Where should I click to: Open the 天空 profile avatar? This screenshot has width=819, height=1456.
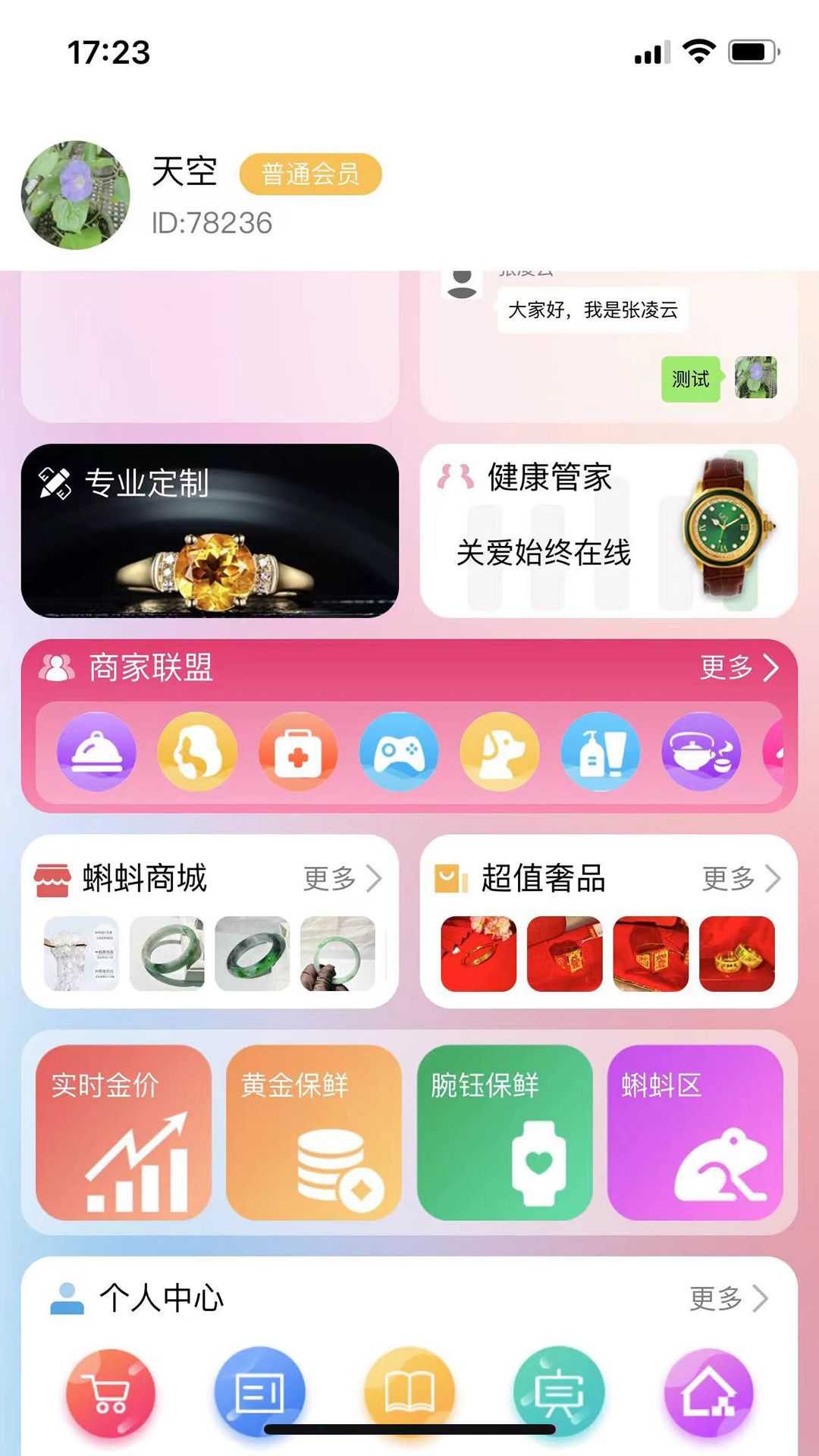pos(76,195)
